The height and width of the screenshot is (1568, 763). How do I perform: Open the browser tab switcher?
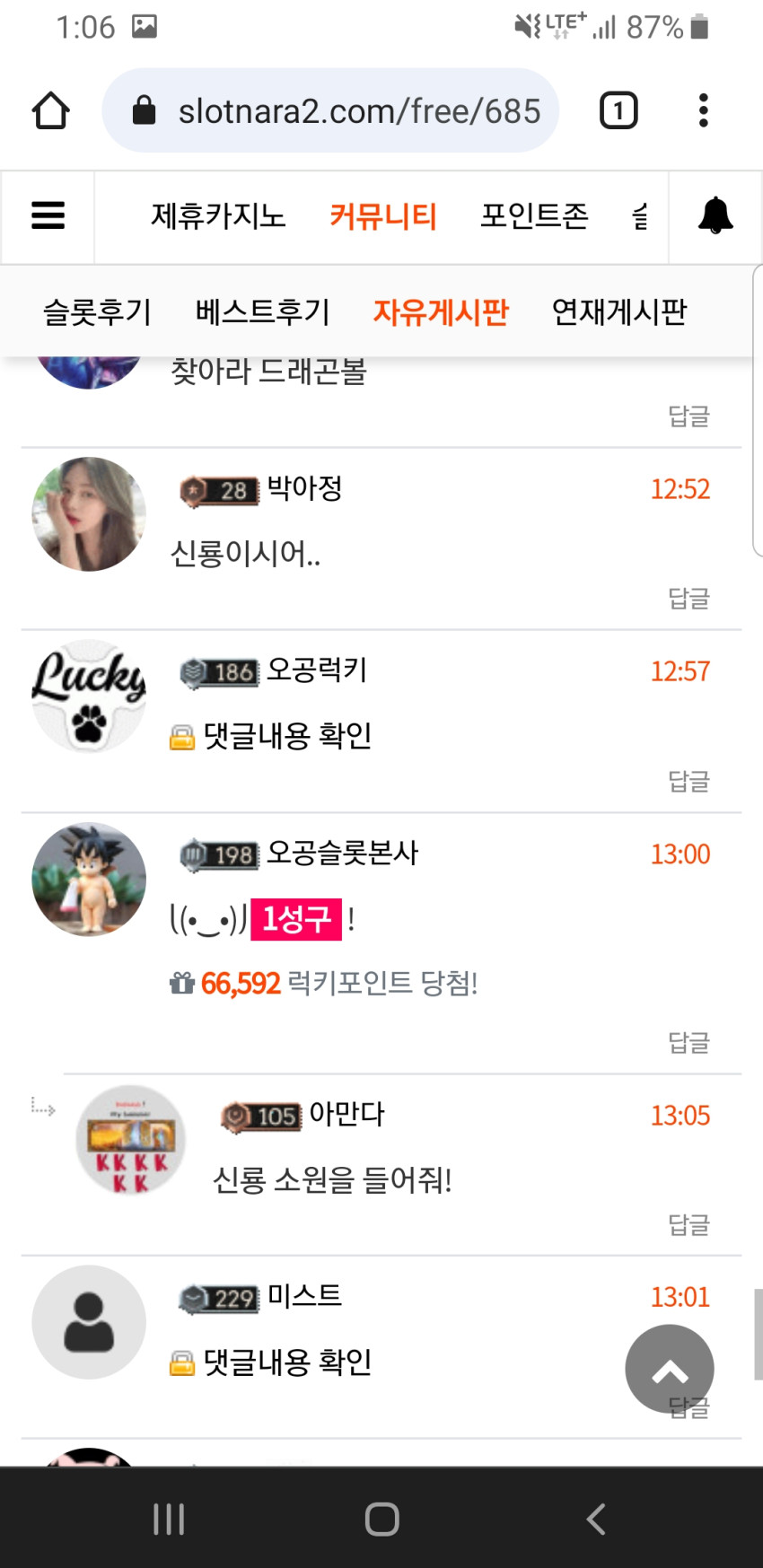click(618, 110)
